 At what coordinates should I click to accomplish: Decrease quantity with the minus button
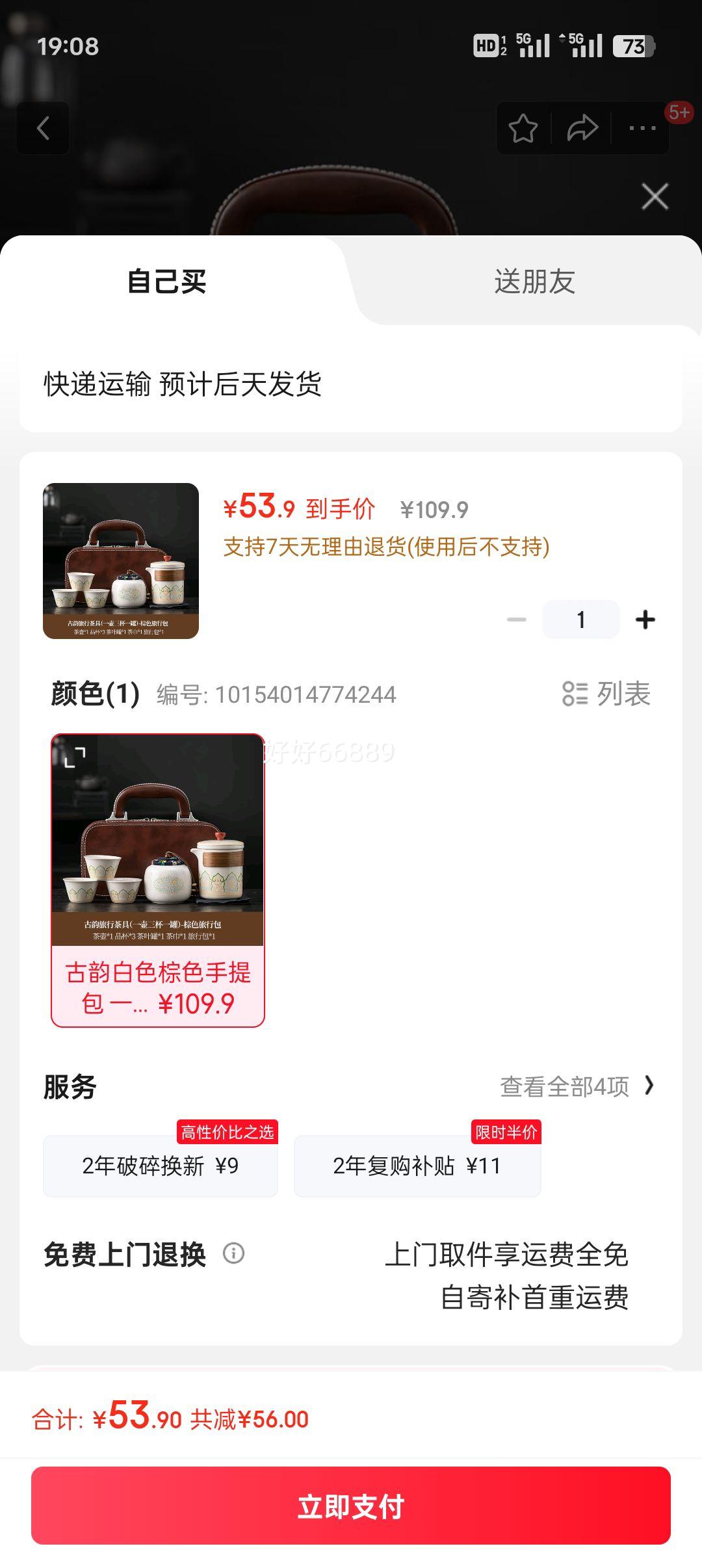click(x=517, y=620)
